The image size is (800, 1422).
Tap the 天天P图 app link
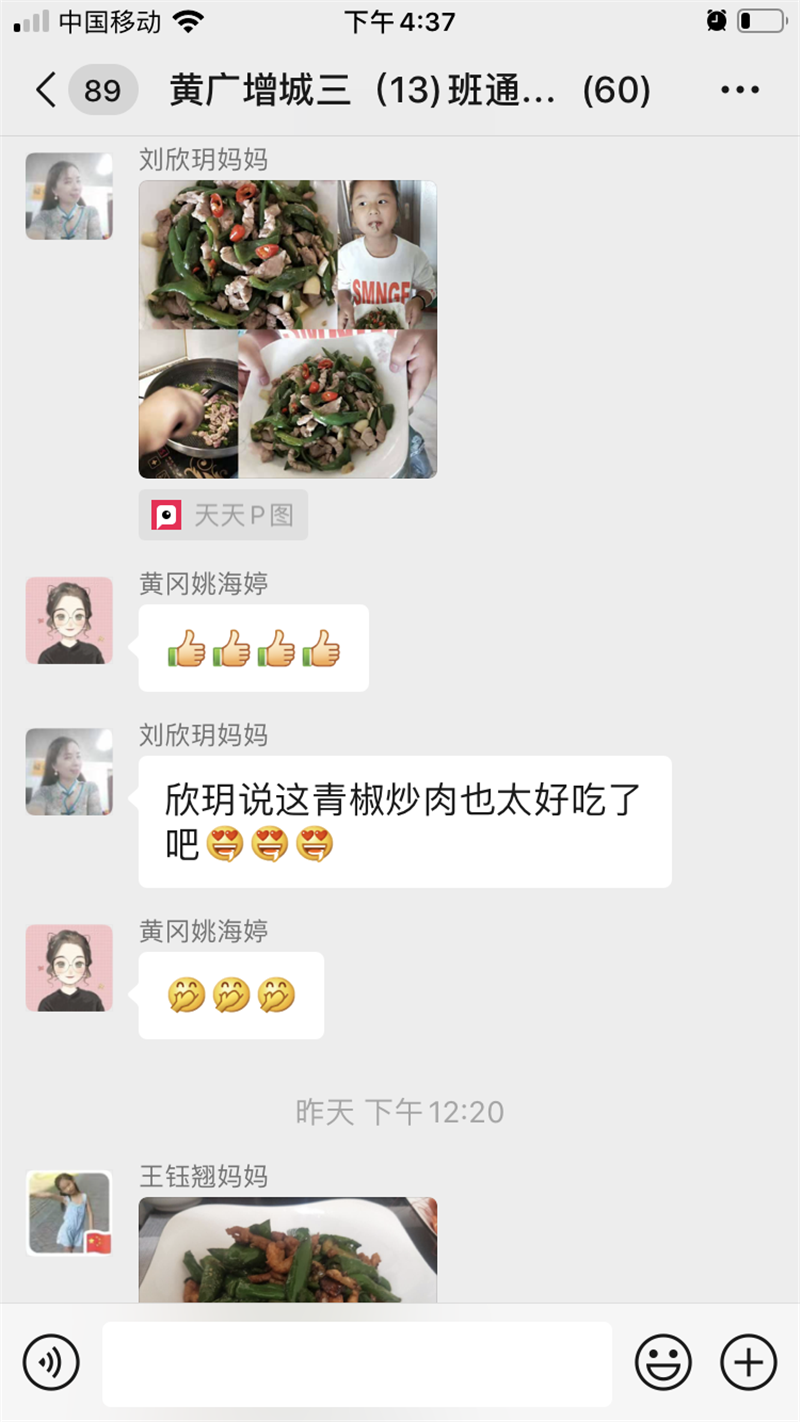click(x=223, y=515)
